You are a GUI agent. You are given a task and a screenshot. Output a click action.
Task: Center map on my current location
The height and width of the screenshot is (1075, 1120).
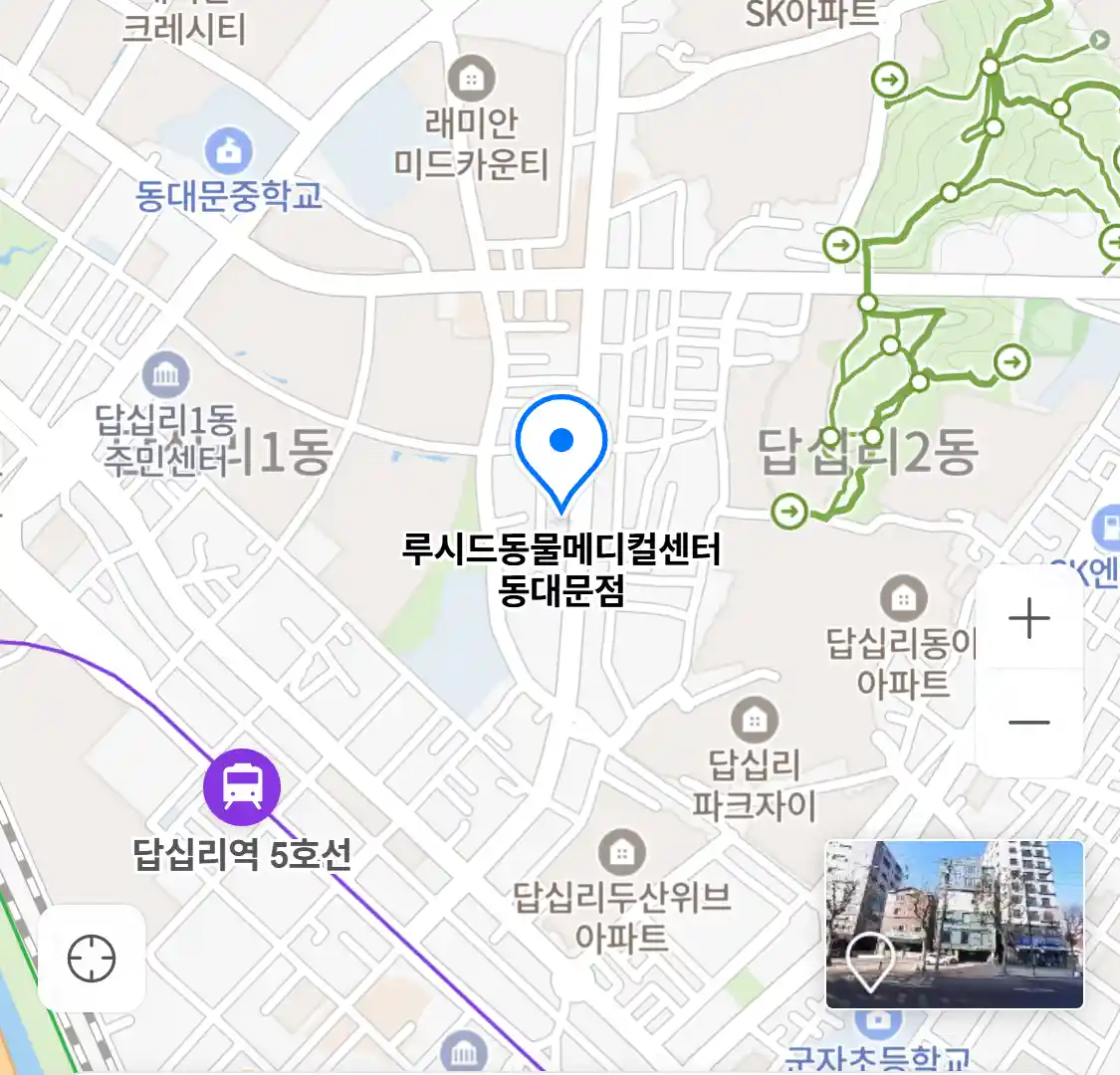coord(92,959)
